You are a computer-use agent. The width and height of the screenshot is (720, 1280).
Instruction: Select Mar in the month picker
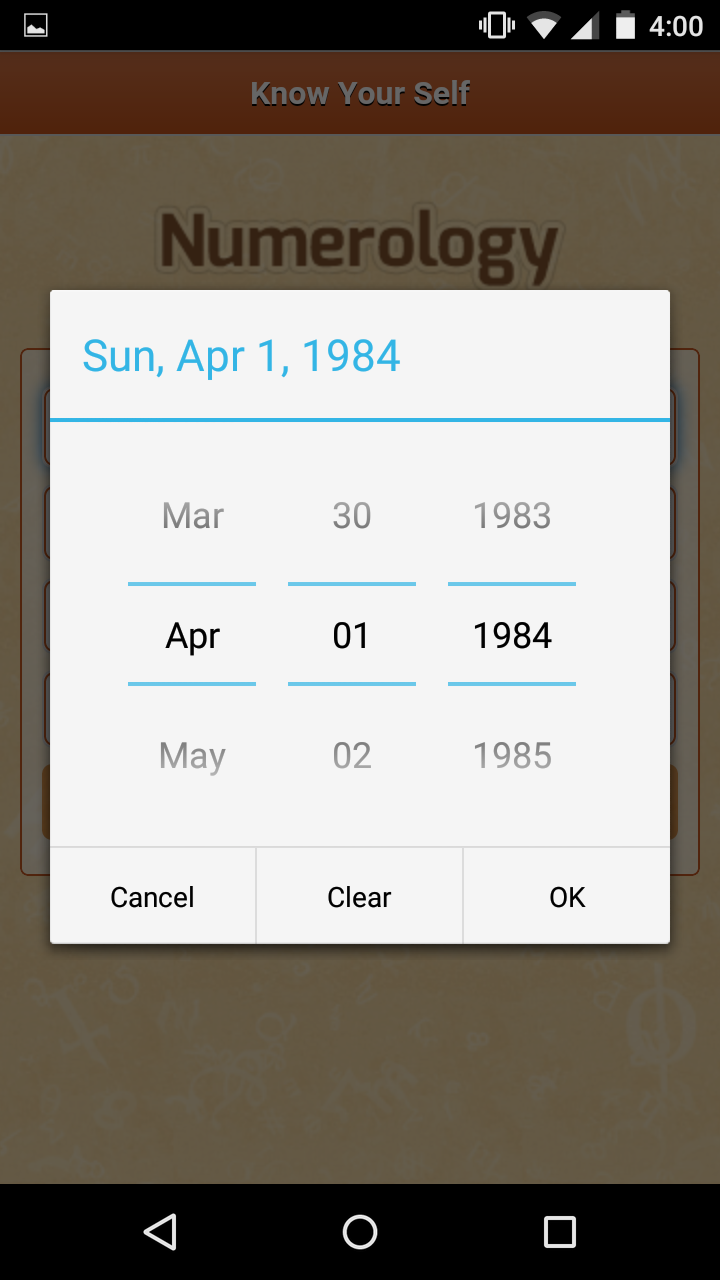[192, 516]
